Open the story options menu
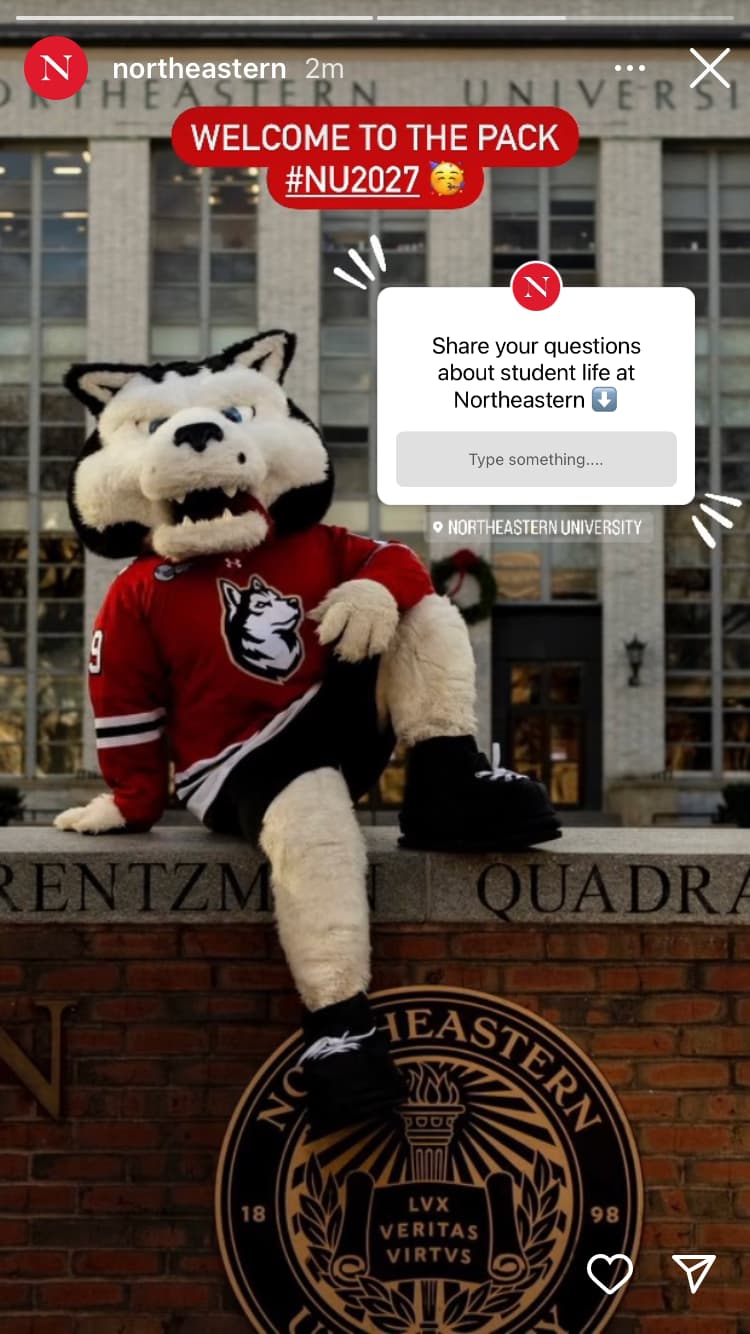The height and width of the screenshot is (1334, 750). click(630, 68)
